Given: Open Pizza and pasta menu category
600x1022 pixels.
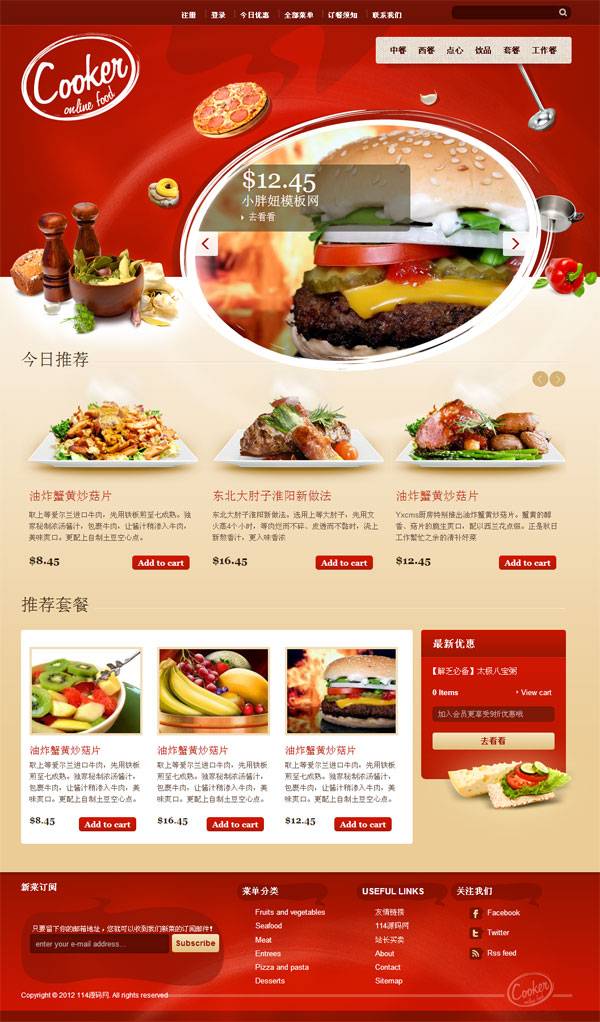Looking at the screenshot, I should tap(282, 967).
